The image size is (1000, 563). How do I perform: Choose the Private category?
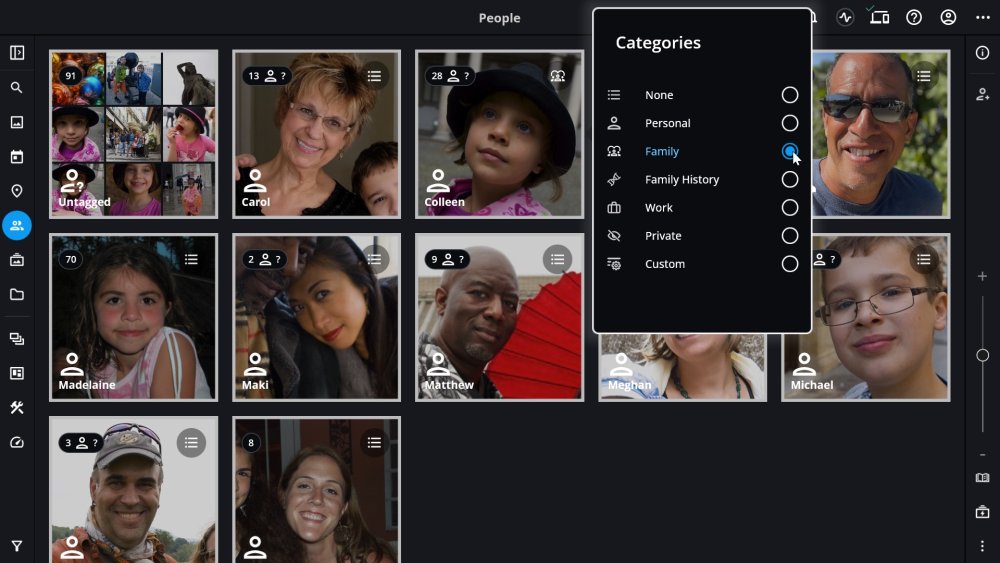pos(790,236)
